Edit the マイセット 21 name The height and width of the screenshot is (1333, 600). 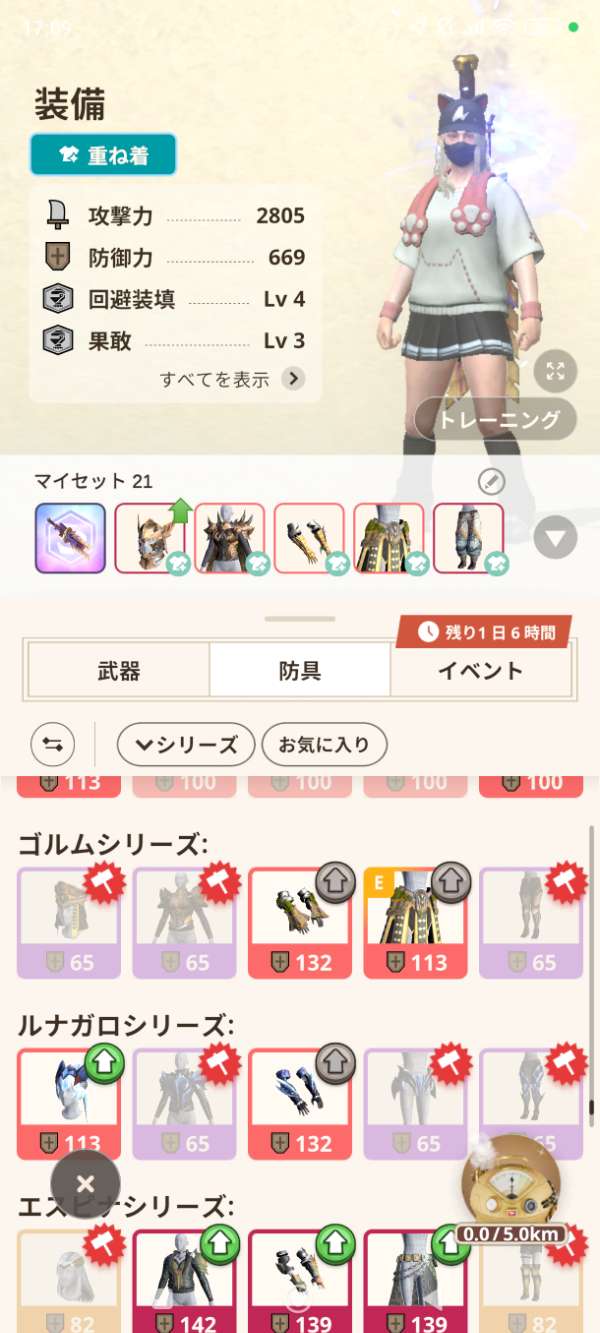tap(490, 482)
